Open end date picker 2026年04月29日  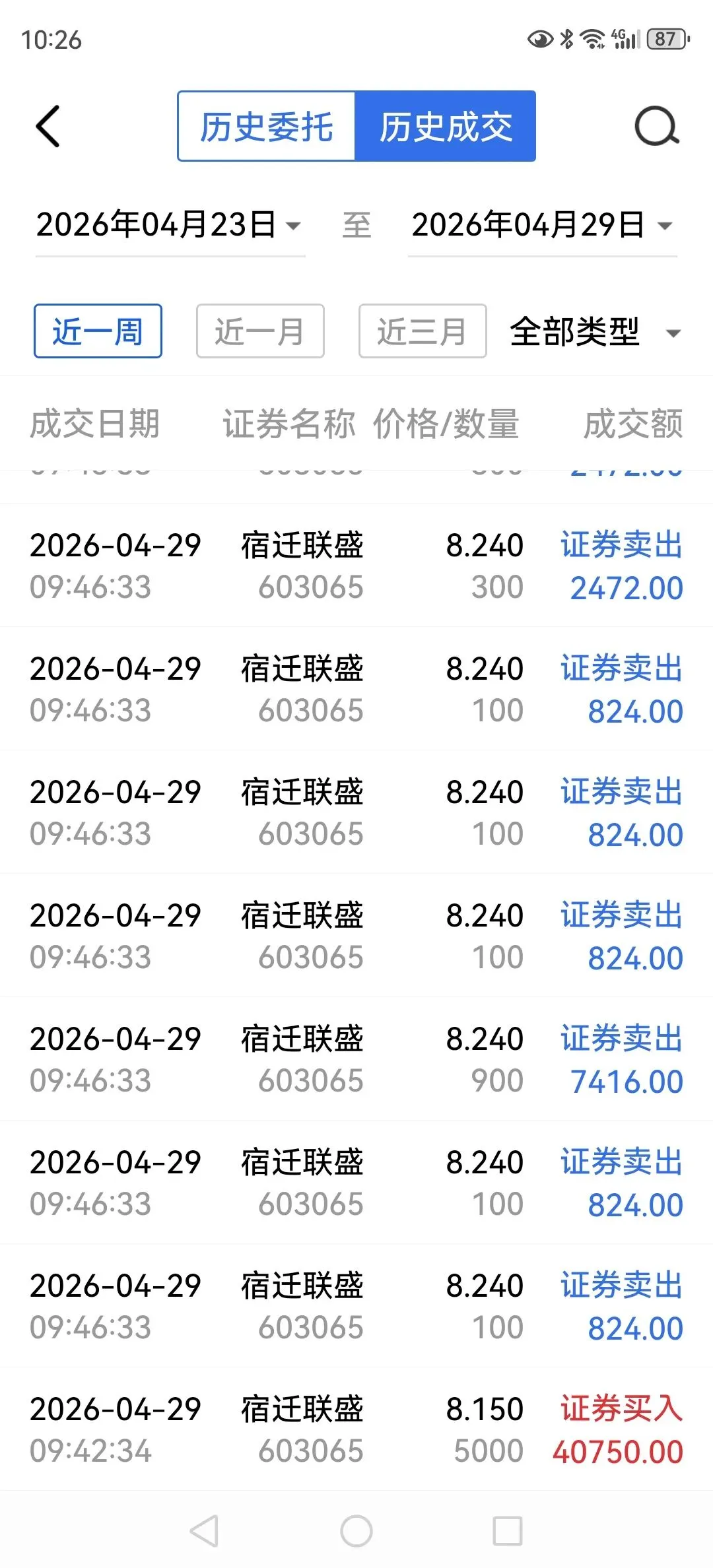(541, 225)
